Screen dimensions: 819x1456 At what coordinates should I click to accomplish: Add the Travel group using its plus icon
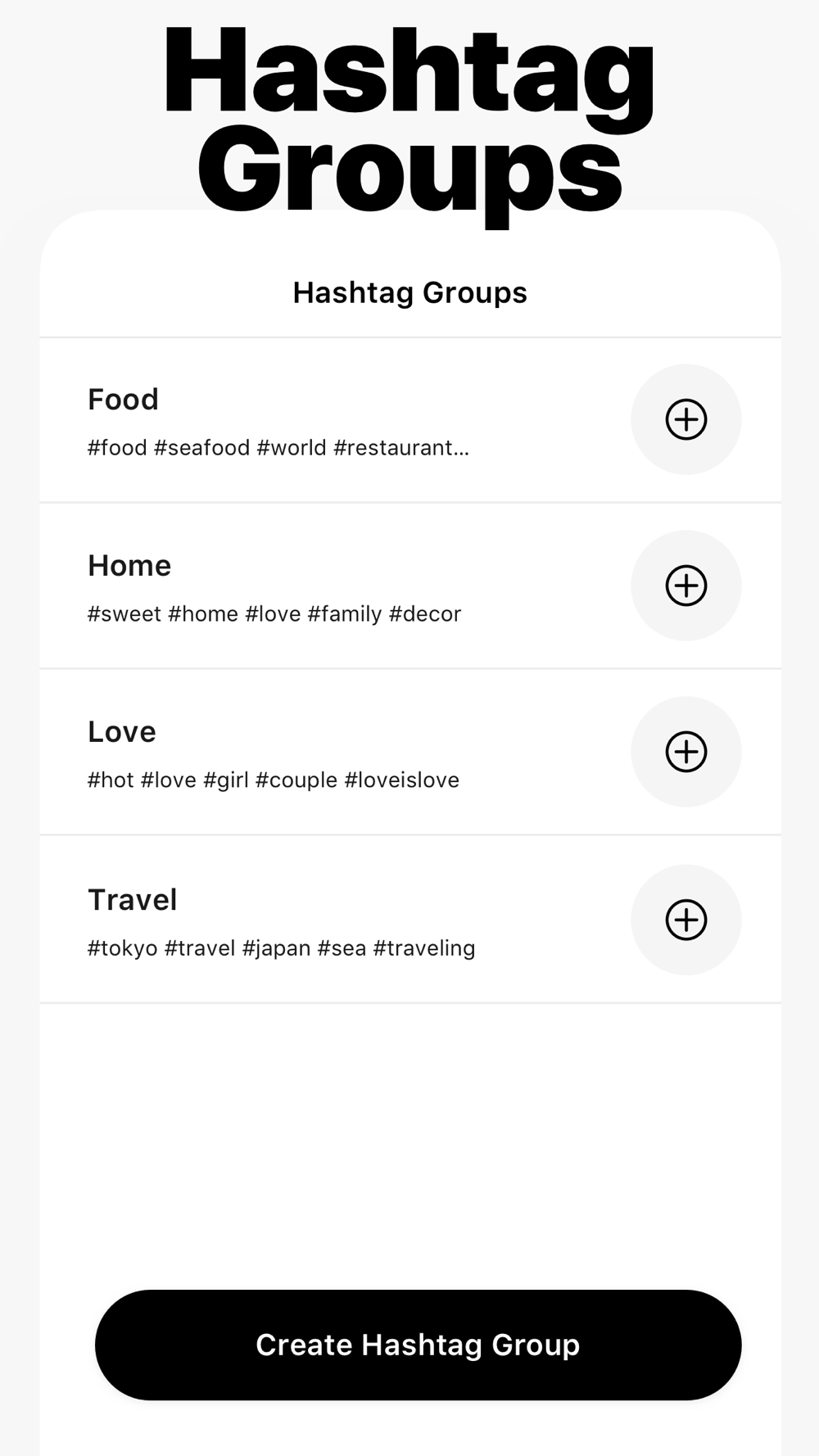686,920
